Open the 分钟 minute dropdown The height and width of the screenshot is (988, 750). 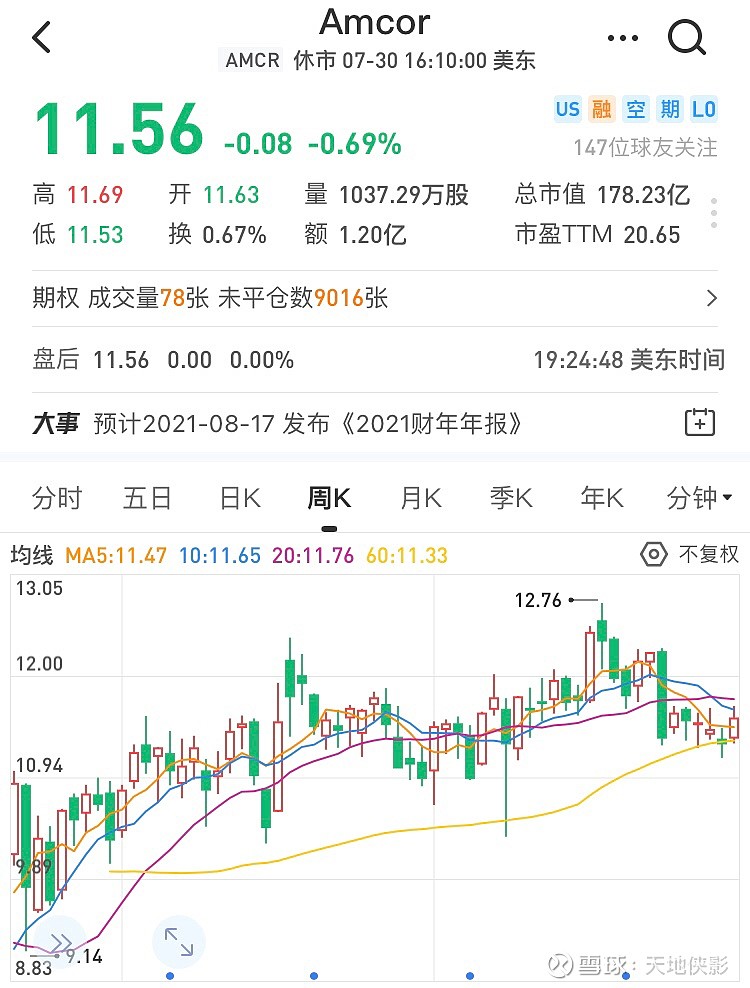(699, 498)
